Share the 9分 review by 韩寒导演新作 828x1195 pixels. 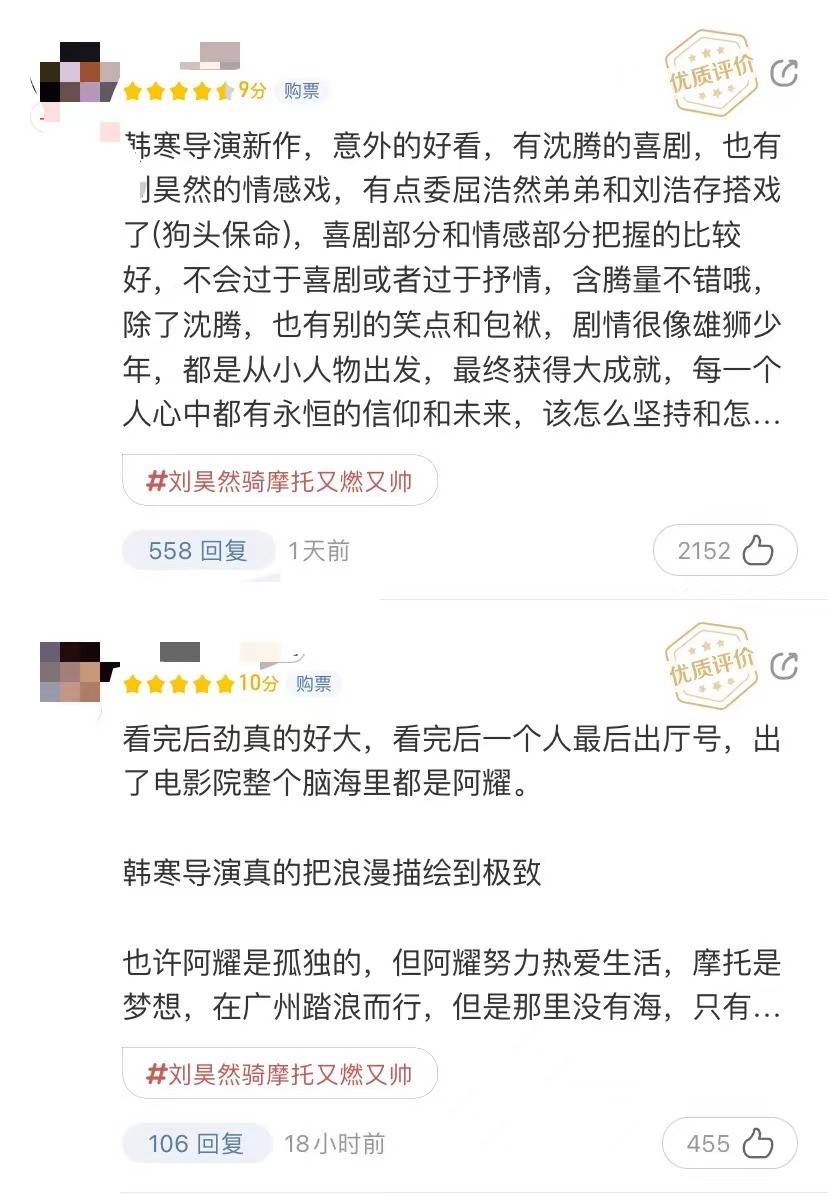[x=785, y=73]
